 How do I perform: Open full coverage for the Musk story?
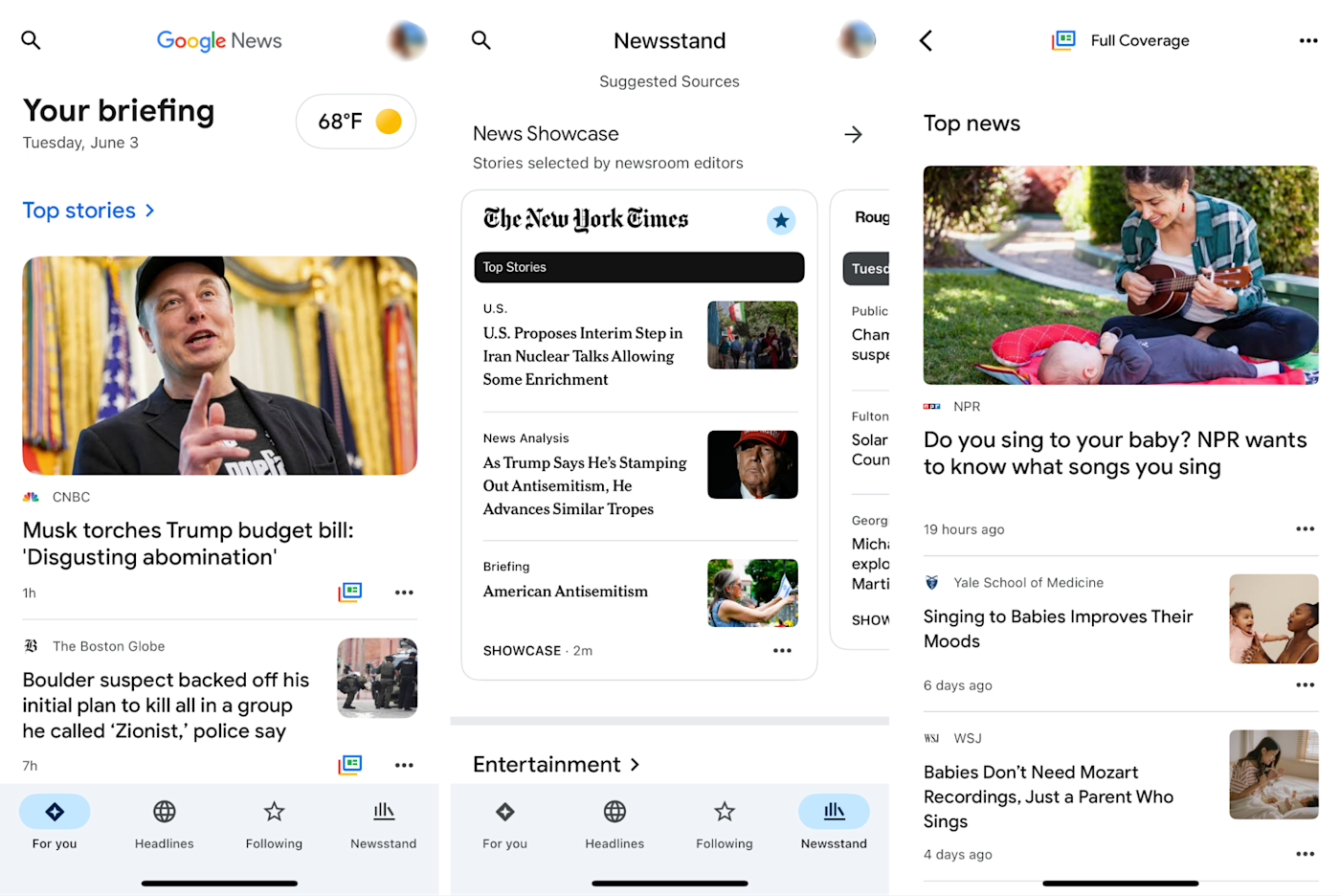(350, 593)
